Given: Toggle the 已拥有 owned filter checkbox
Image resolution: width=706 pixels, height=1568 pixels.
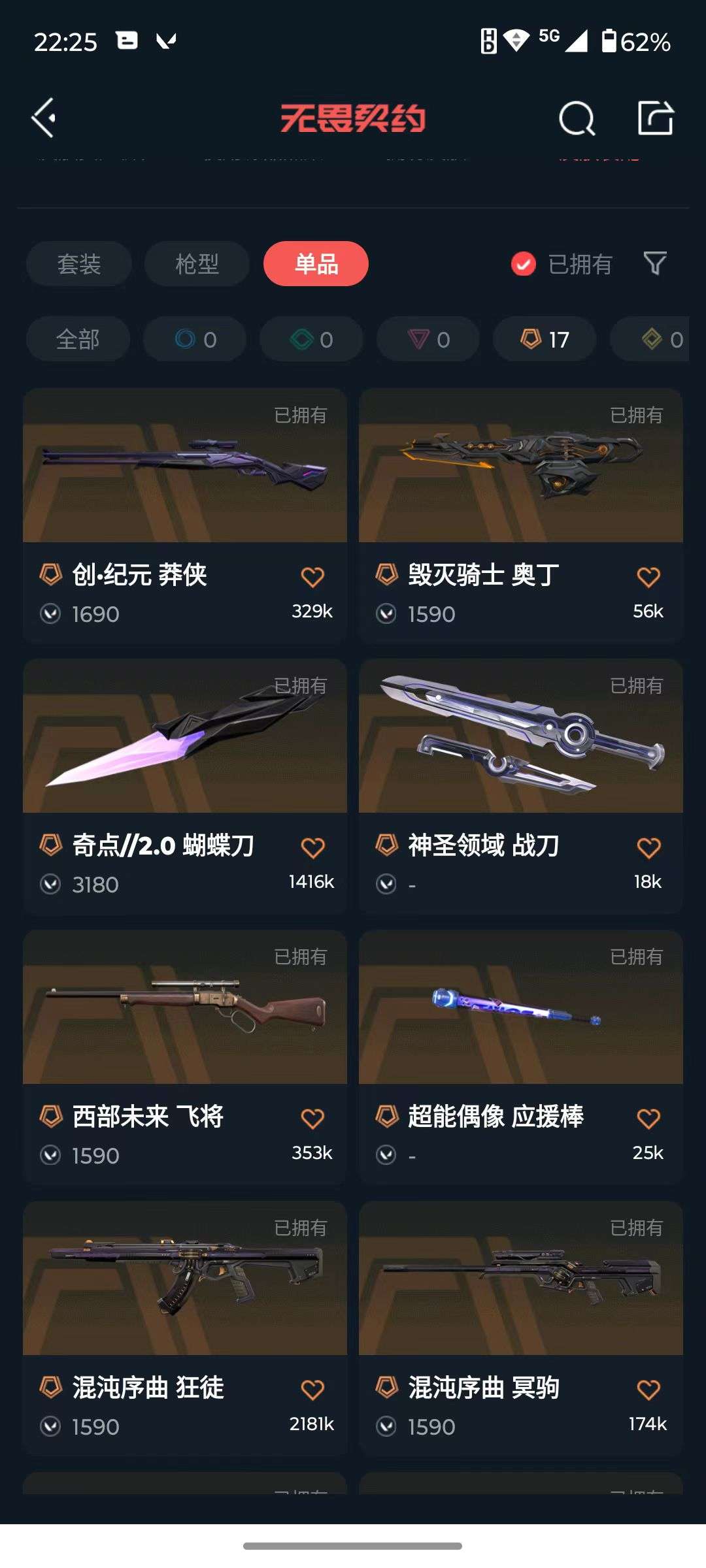Looking at the screenshot, I should 523,264.
